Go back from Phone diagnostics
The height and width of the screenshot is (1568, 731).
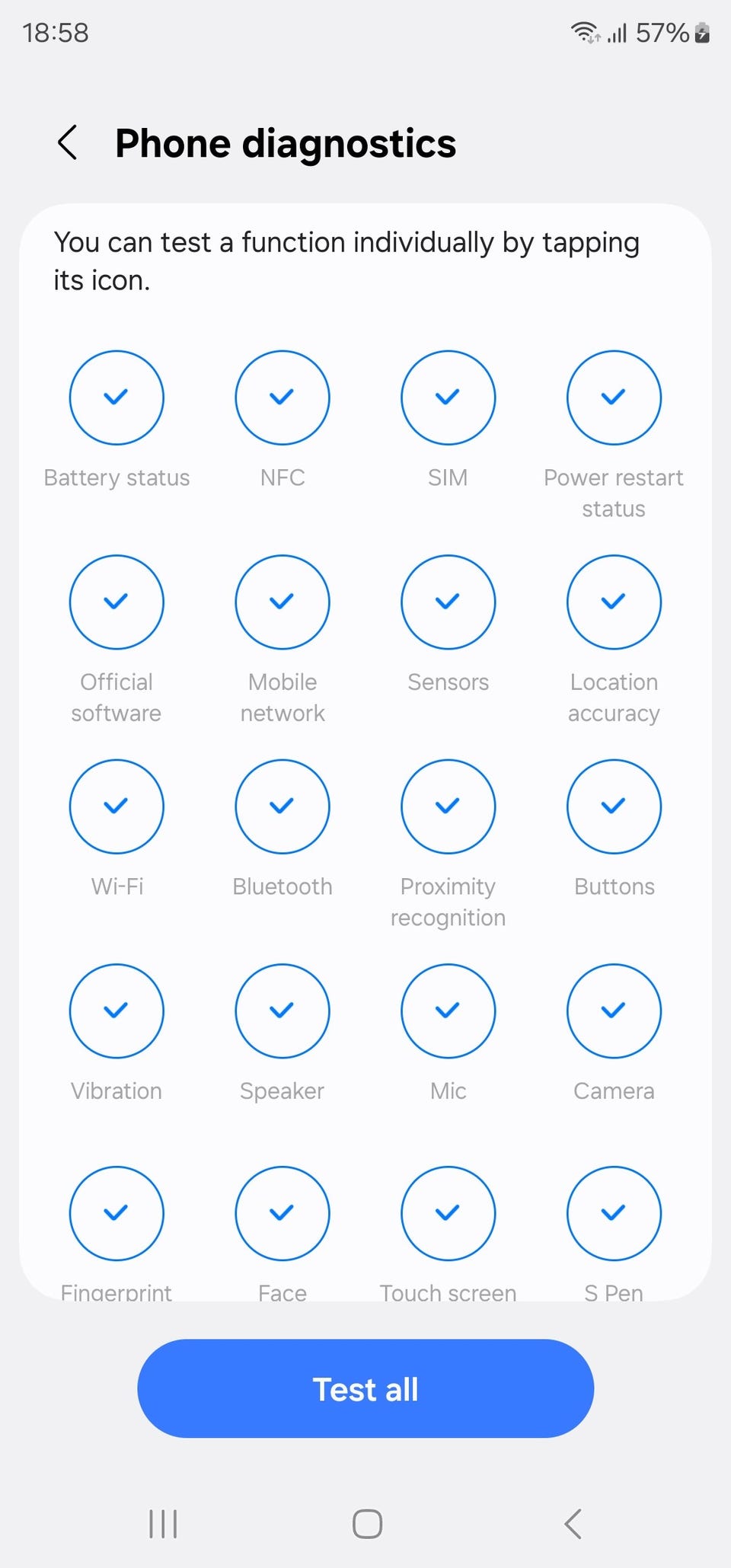(x=68, y=142)
